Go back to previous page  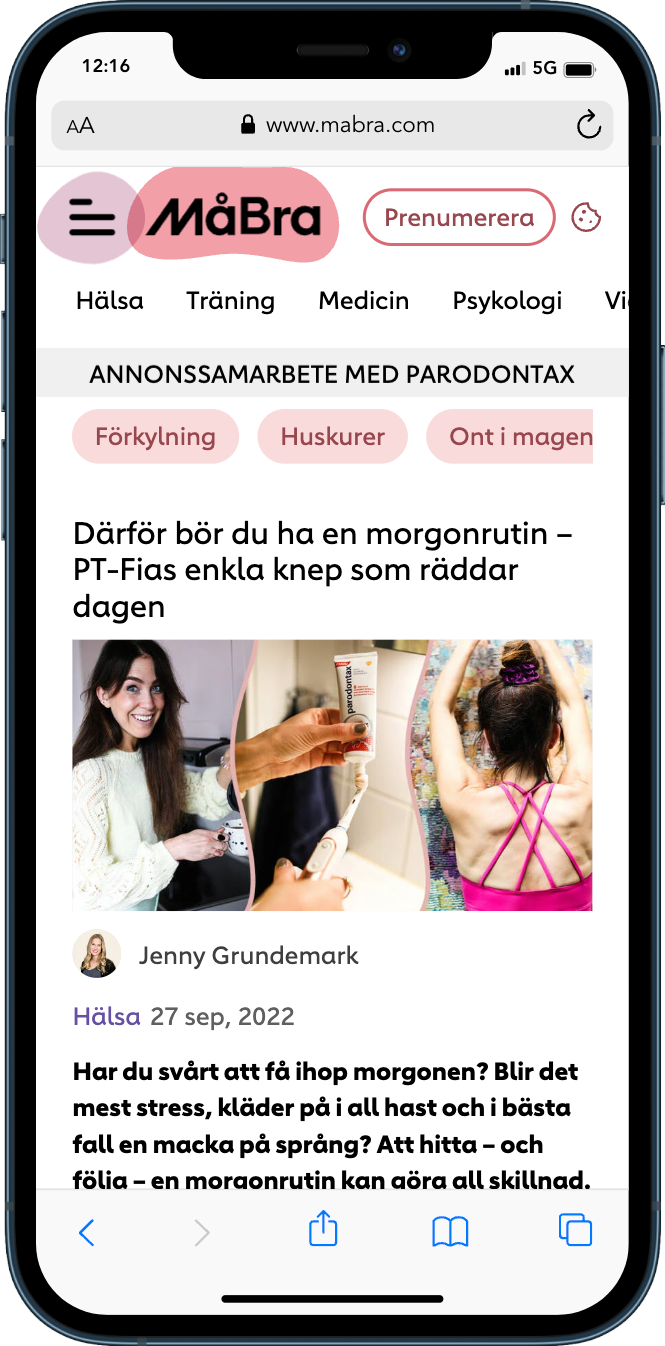pyautogui.click(x=87, y=1232)
